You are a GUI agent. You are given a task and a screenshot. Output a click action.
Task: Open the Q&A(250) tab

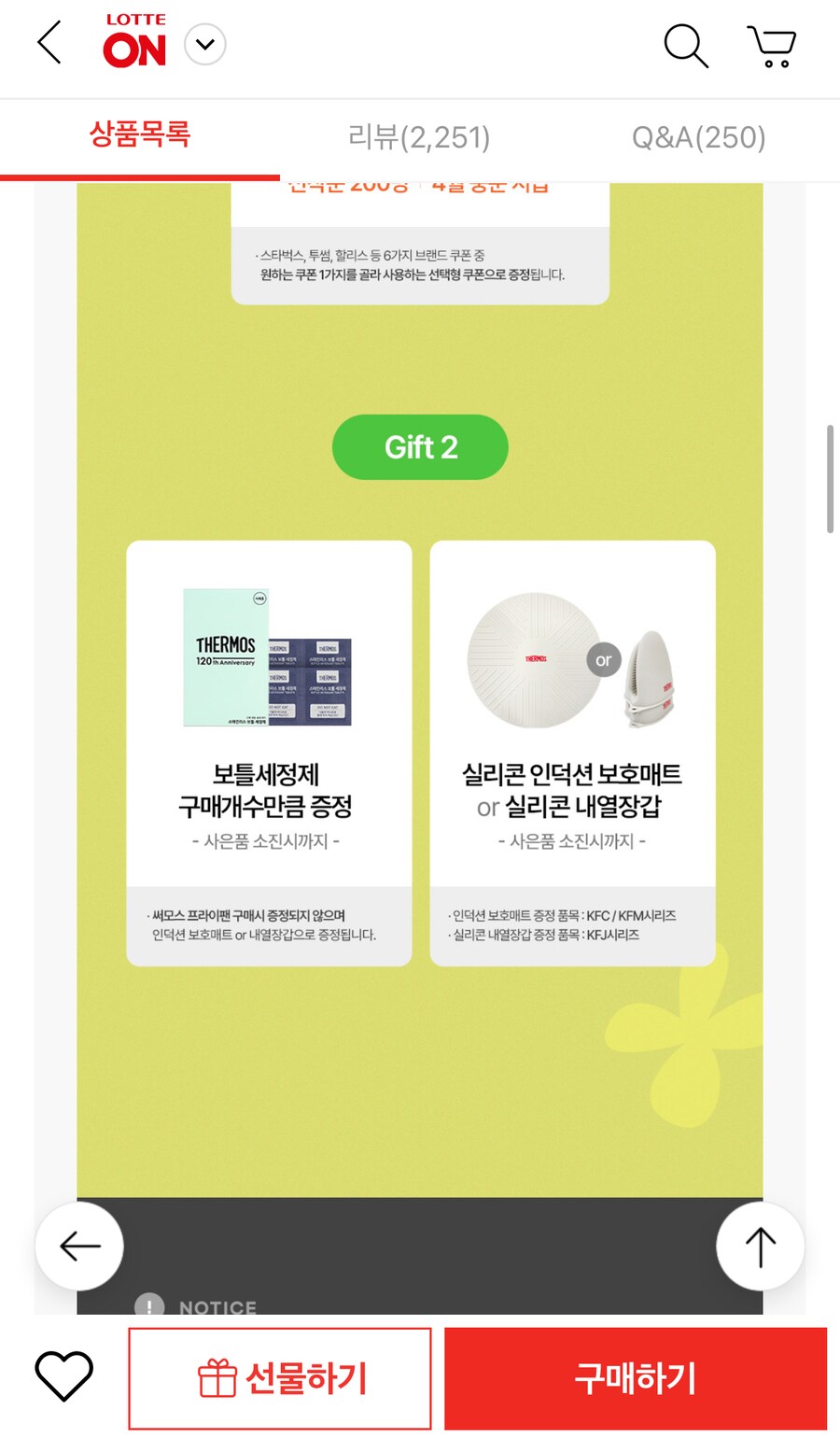coord(700,137)
